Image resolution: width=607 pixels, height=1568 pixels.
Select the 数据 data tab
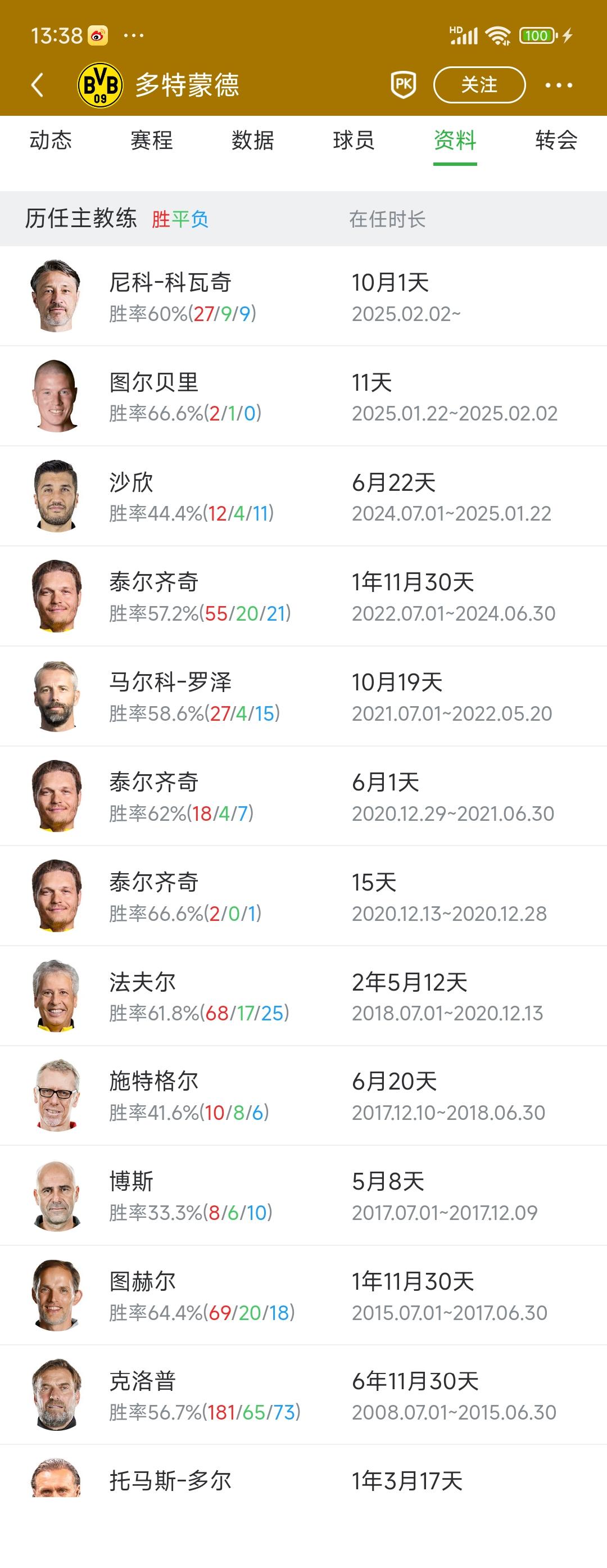coord(253,141)
